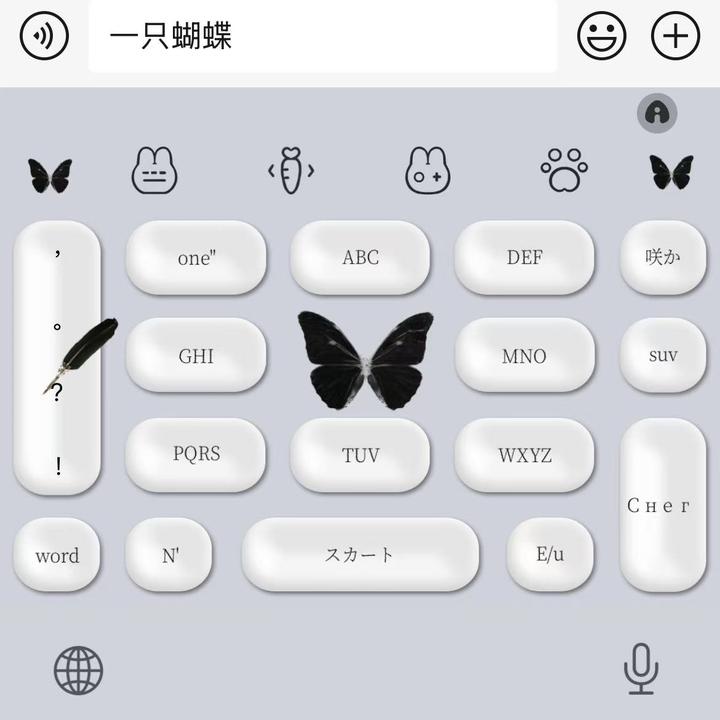This screenshot has height=720, width=720.
Task: Tap the スカート space bar
Action: (360, 555)
